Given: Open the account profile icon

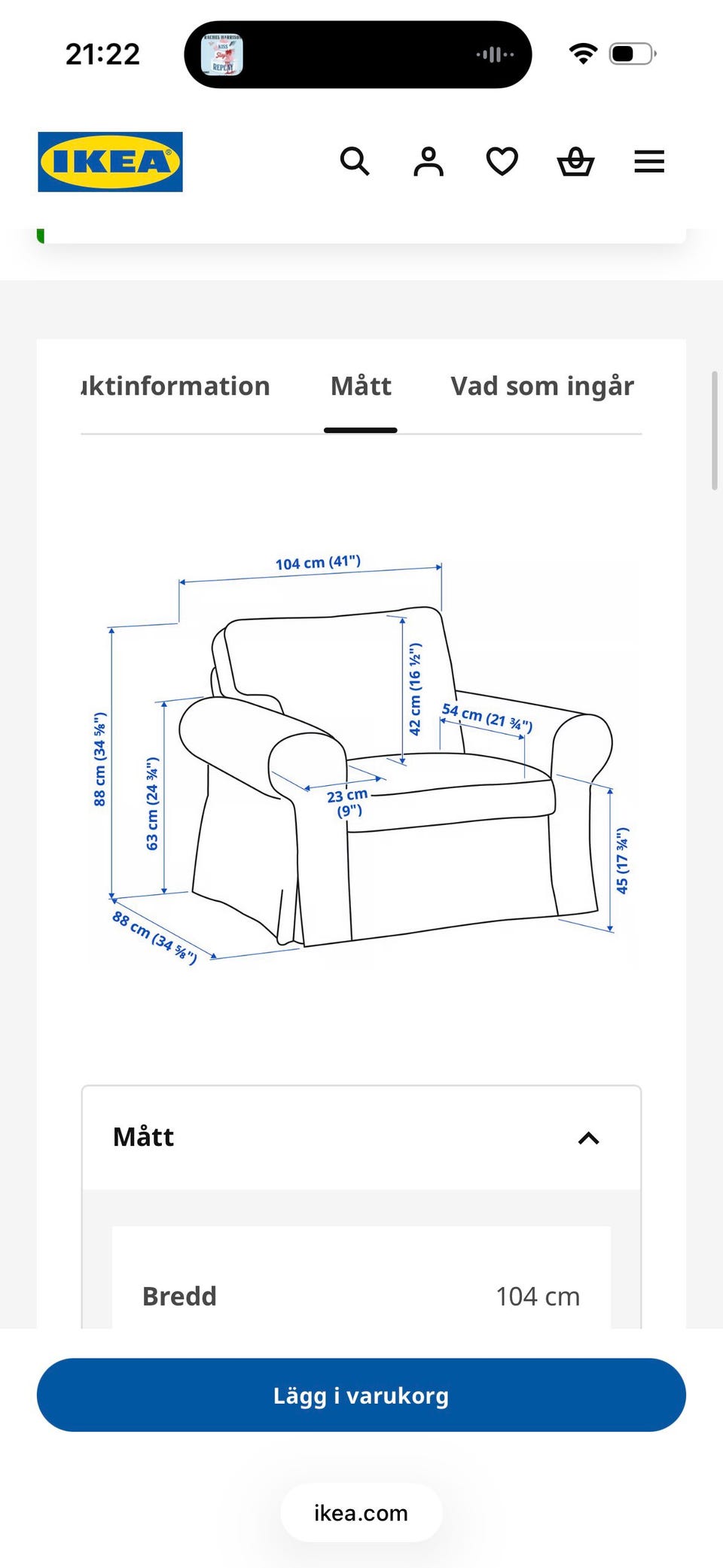Looking at the screenshot, I should pos(429,161).
